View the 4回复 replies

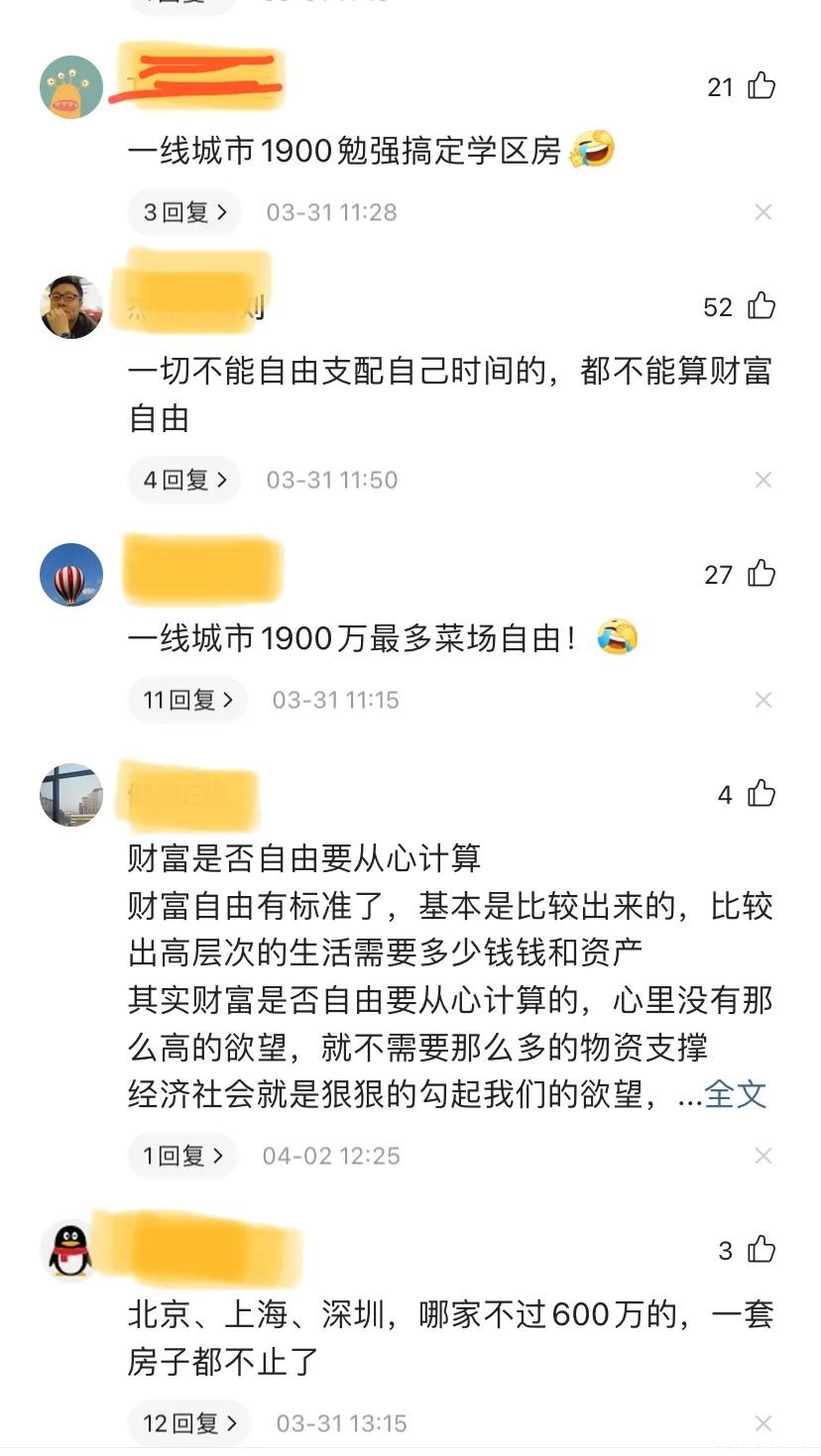coord(184,480)
